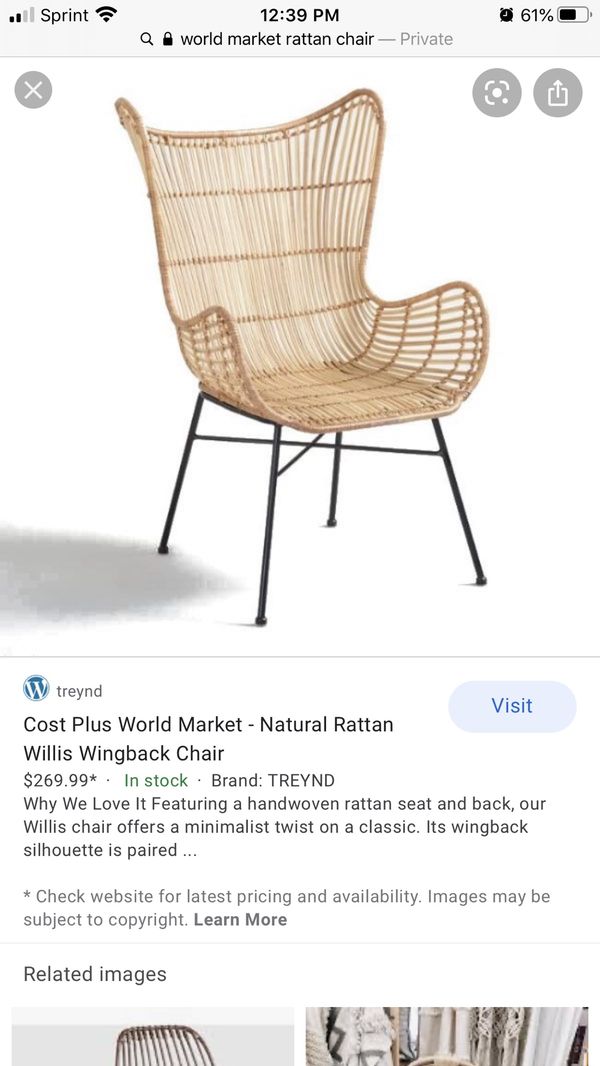Tap the Visit button

coord(512,706)
